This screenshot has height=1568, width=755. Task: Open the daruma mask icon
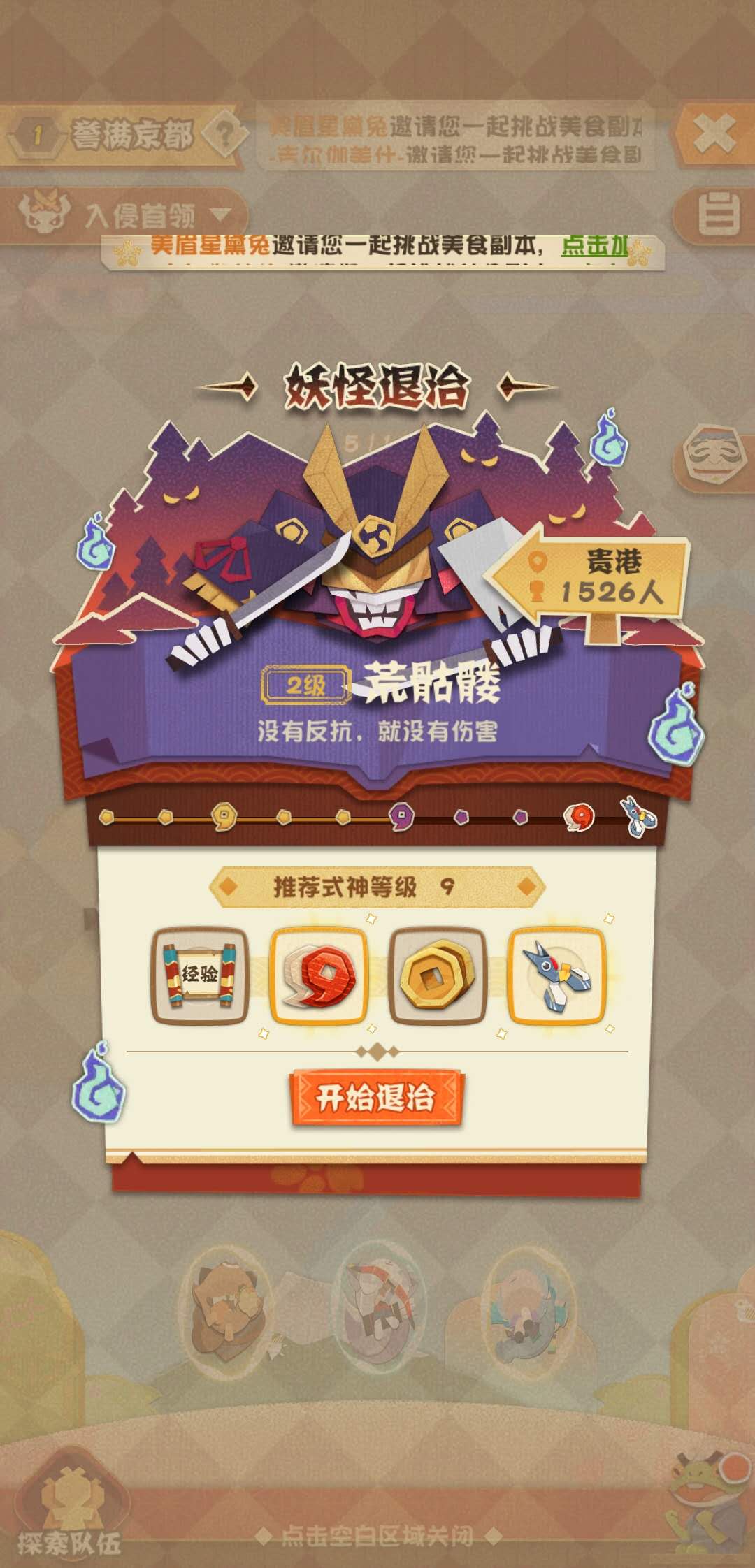(713, 455)
